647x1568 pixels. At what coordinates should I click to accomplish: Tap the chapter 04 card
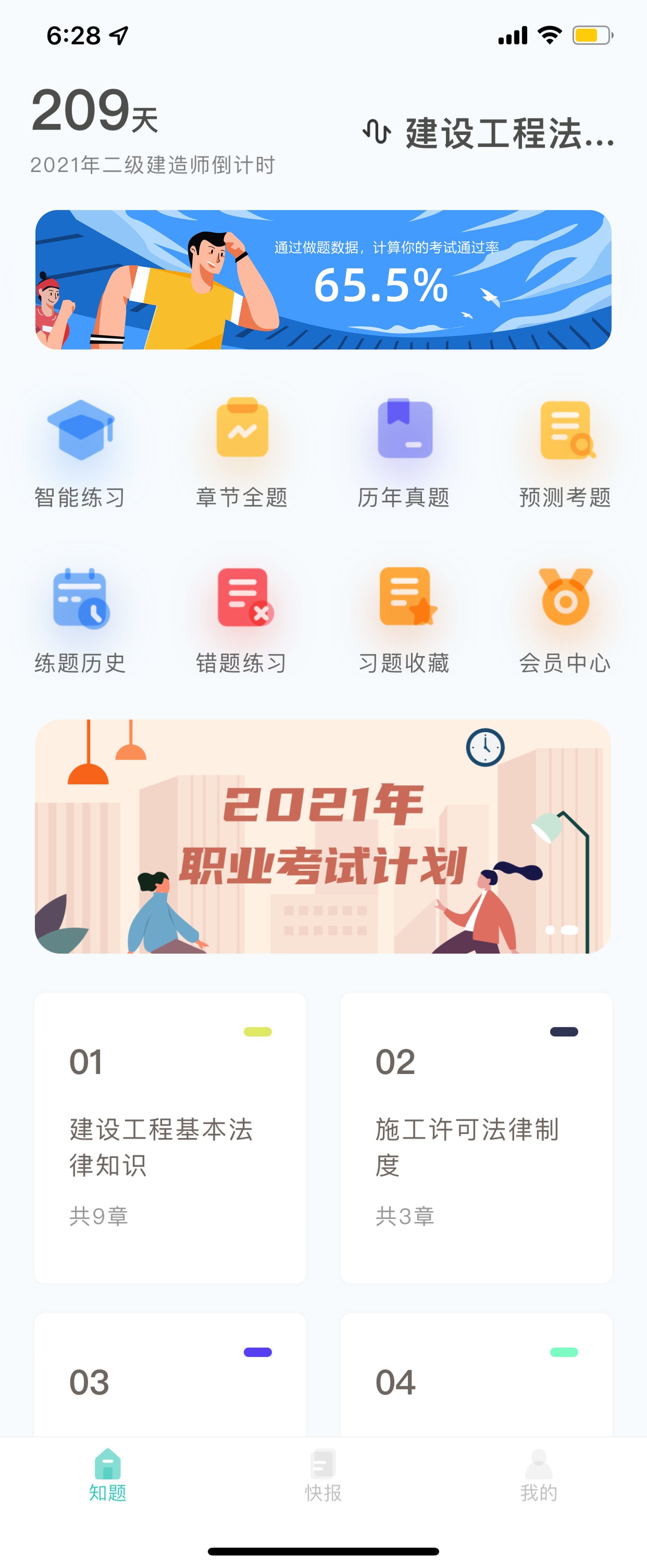pyautogui.click(x=477, y=1382)
